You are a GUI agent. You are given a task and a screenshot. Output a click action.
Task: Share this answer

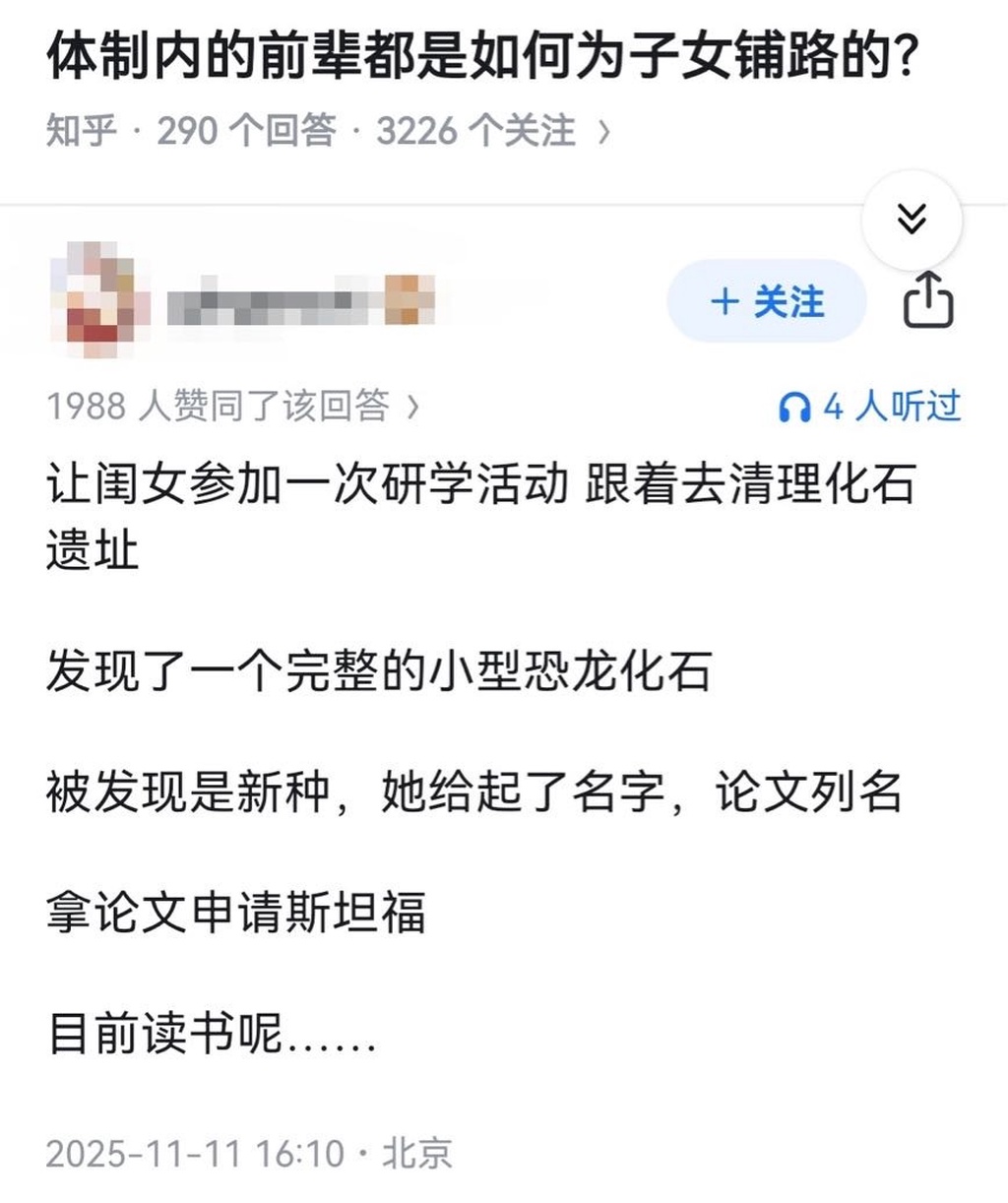928,300
